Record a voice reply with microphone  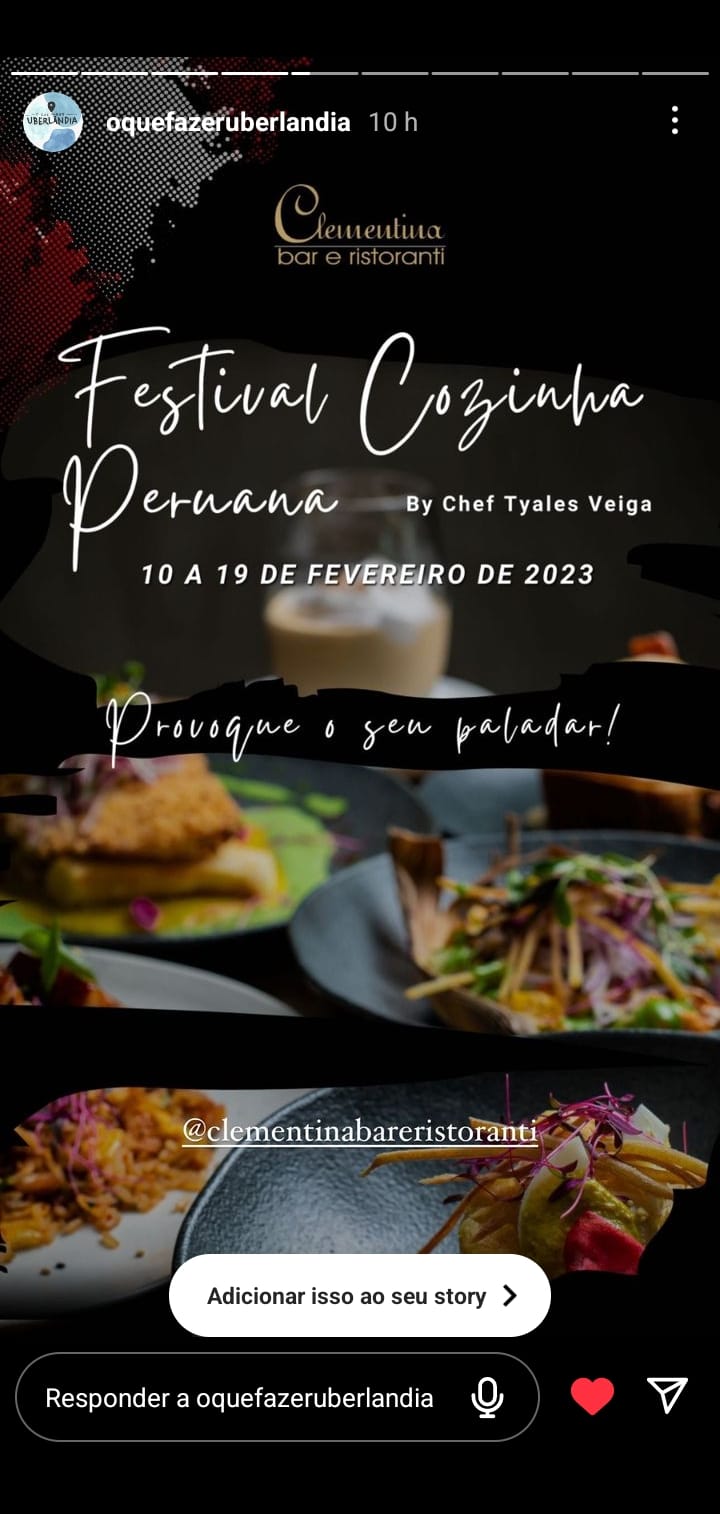click(x=487, y=1397)
